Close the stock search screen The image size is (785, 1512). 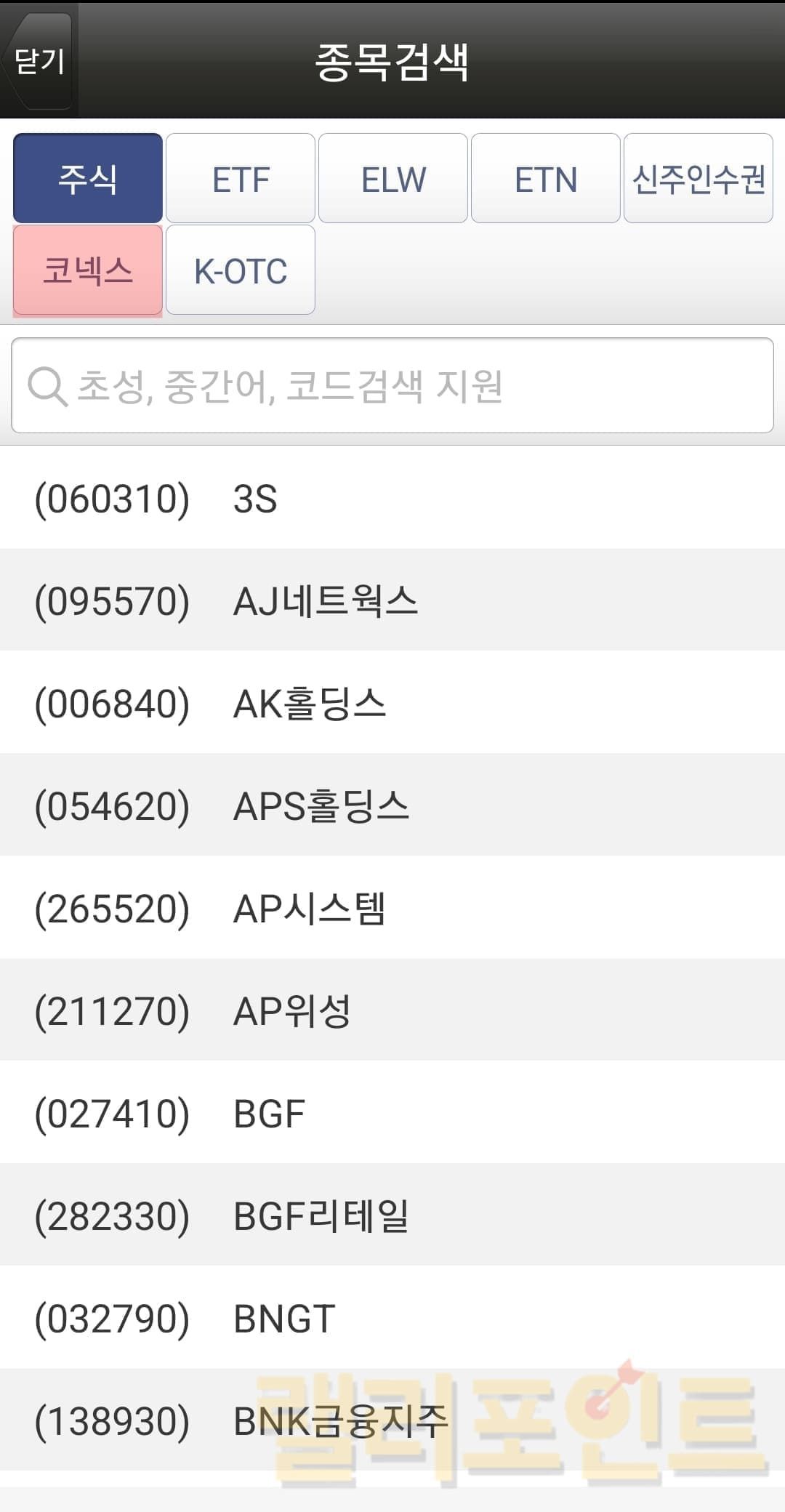click(38, 61)
